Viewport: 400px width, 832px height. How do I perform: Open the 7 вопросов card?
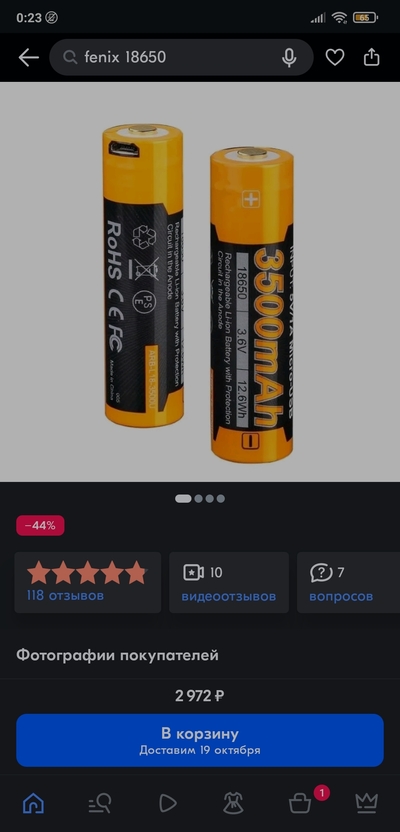pyautogui.click(x=349, y=583)
